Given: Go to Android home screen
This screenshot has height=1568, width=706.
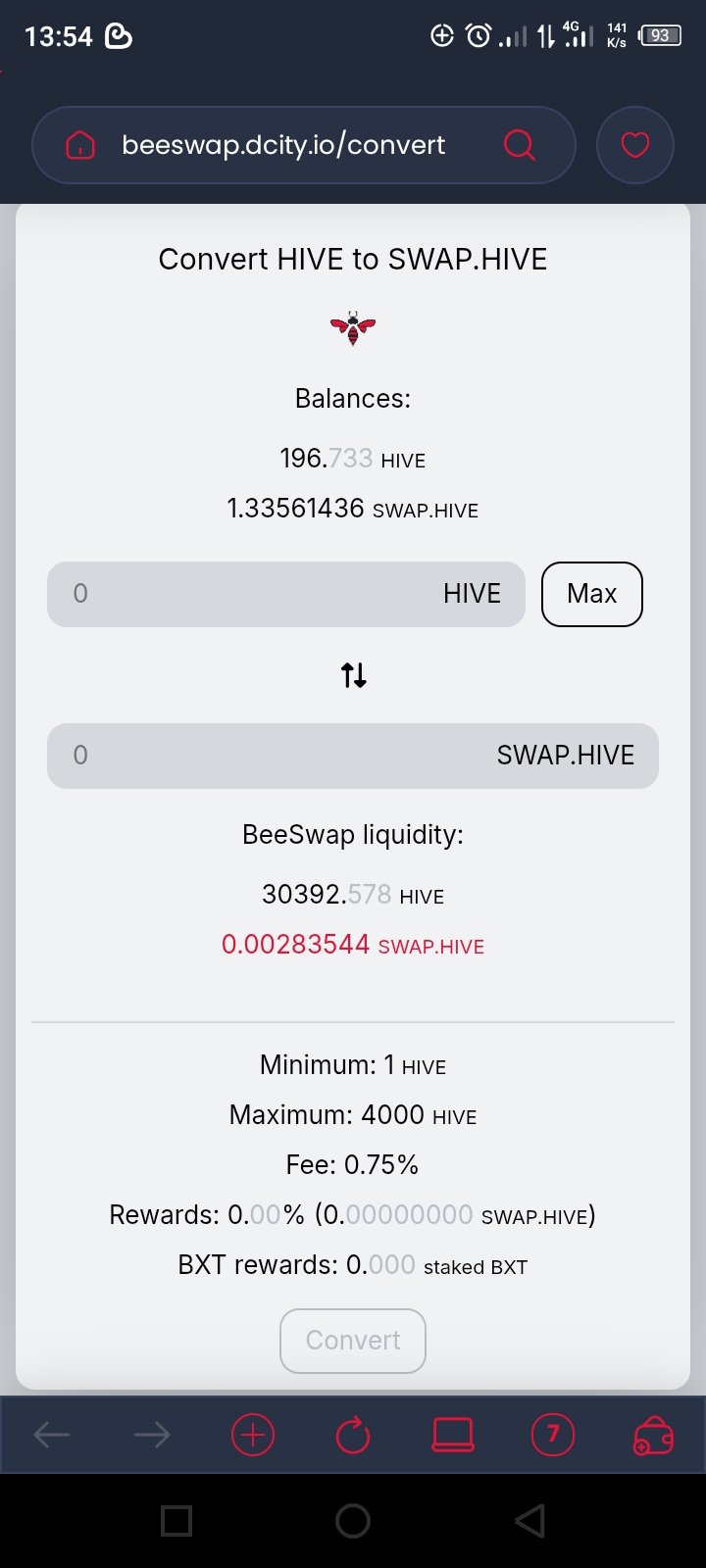Looking at the screenshot, I should [x=353, y=1521].
